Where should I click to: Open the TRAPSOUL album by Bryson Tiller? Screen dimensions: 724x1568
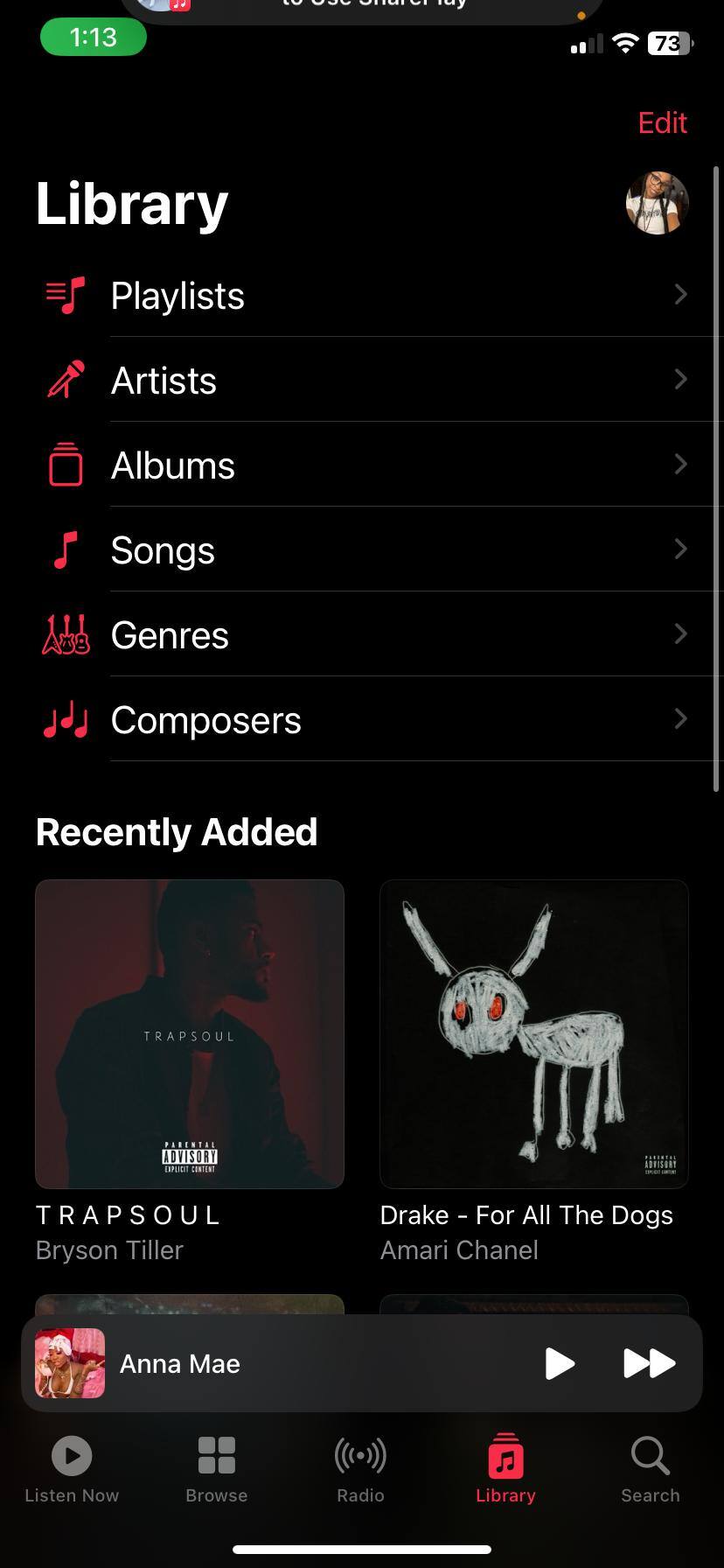[x=190, y=1033]
